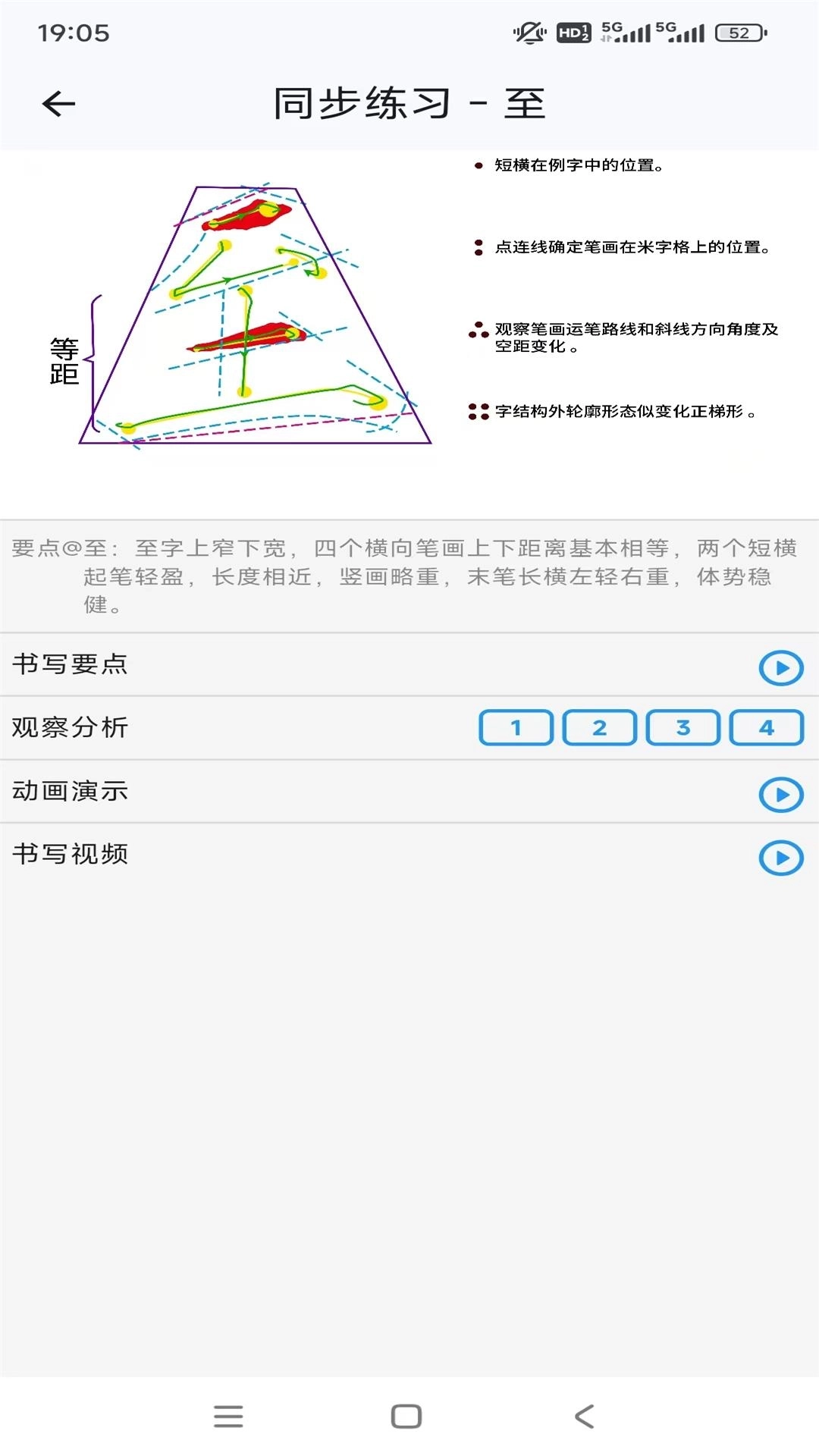Play the 书写视频 writing video
The image size is (819, 1456).
tap(780, 857)
